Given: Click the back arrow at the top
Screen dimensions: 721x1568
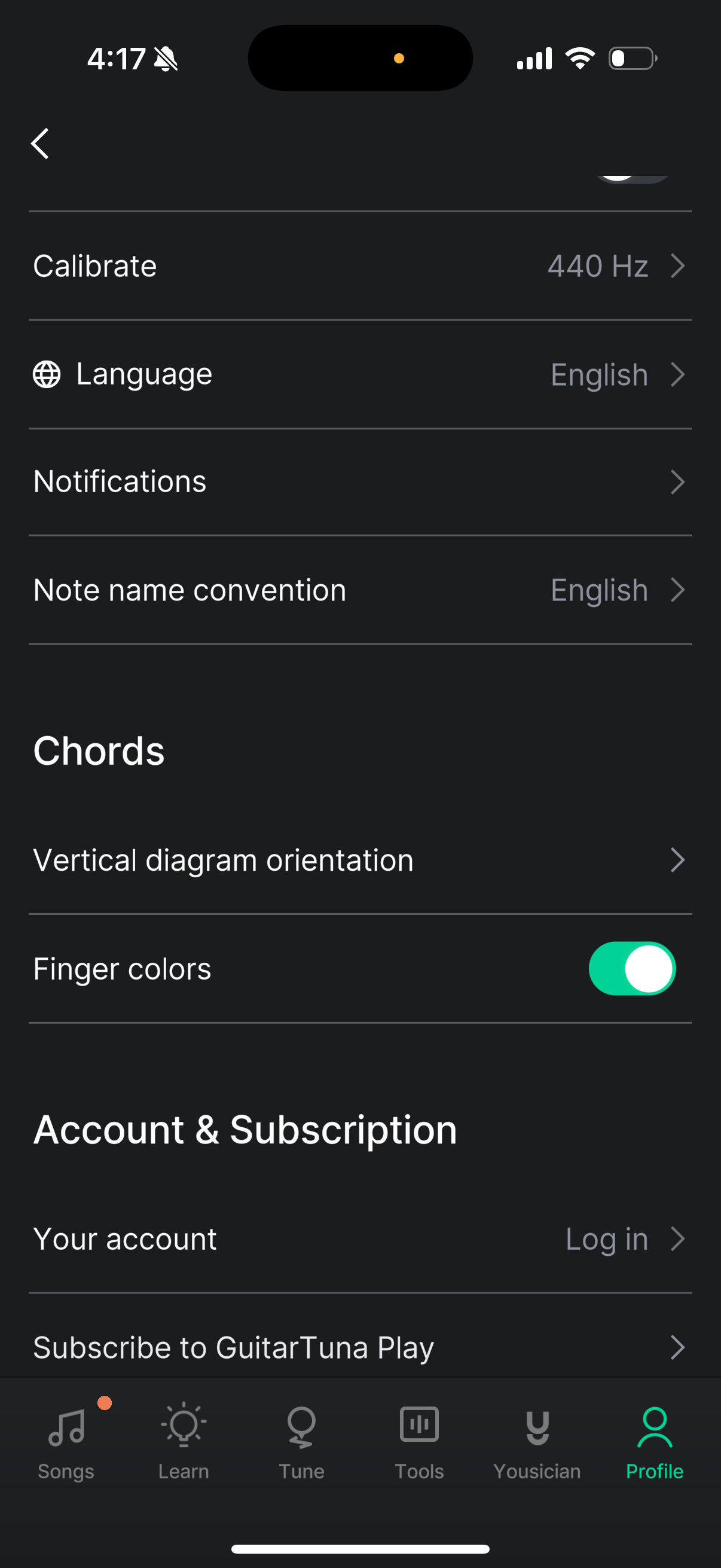Looking at the screenshot, I should pos(39,144).
